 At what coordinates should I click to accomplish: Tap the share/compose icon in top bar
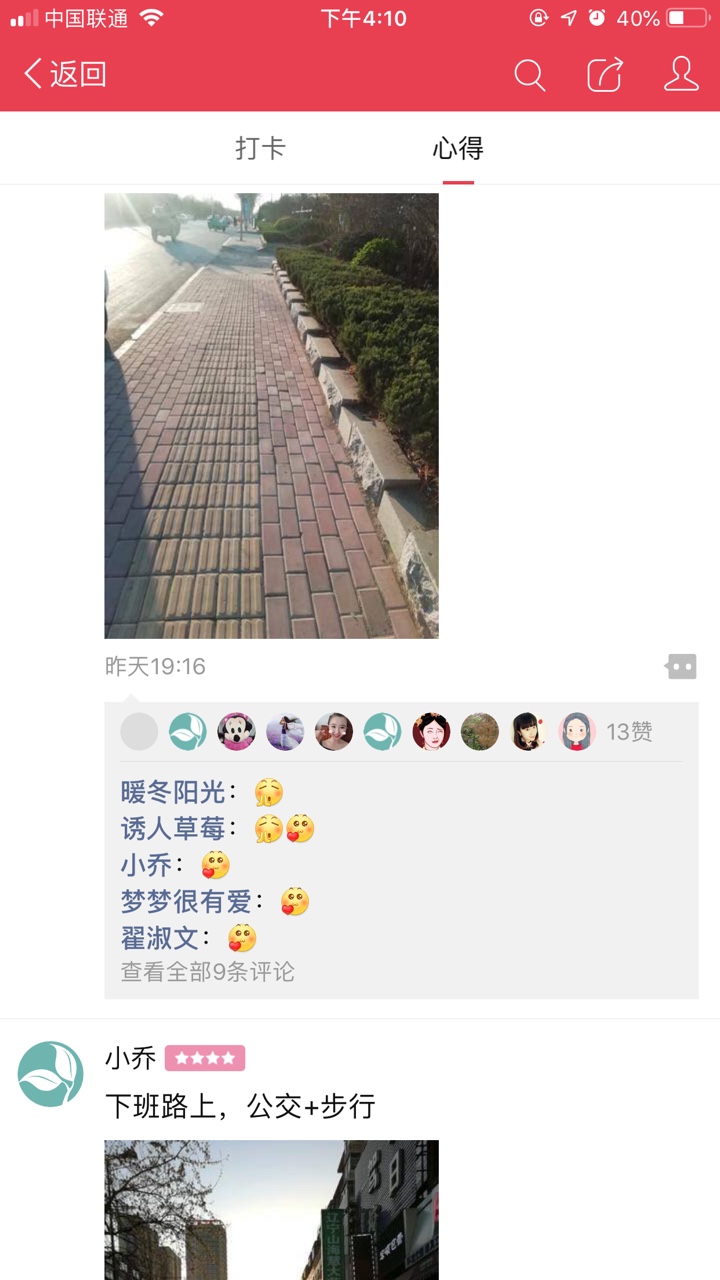coord(605,75)
